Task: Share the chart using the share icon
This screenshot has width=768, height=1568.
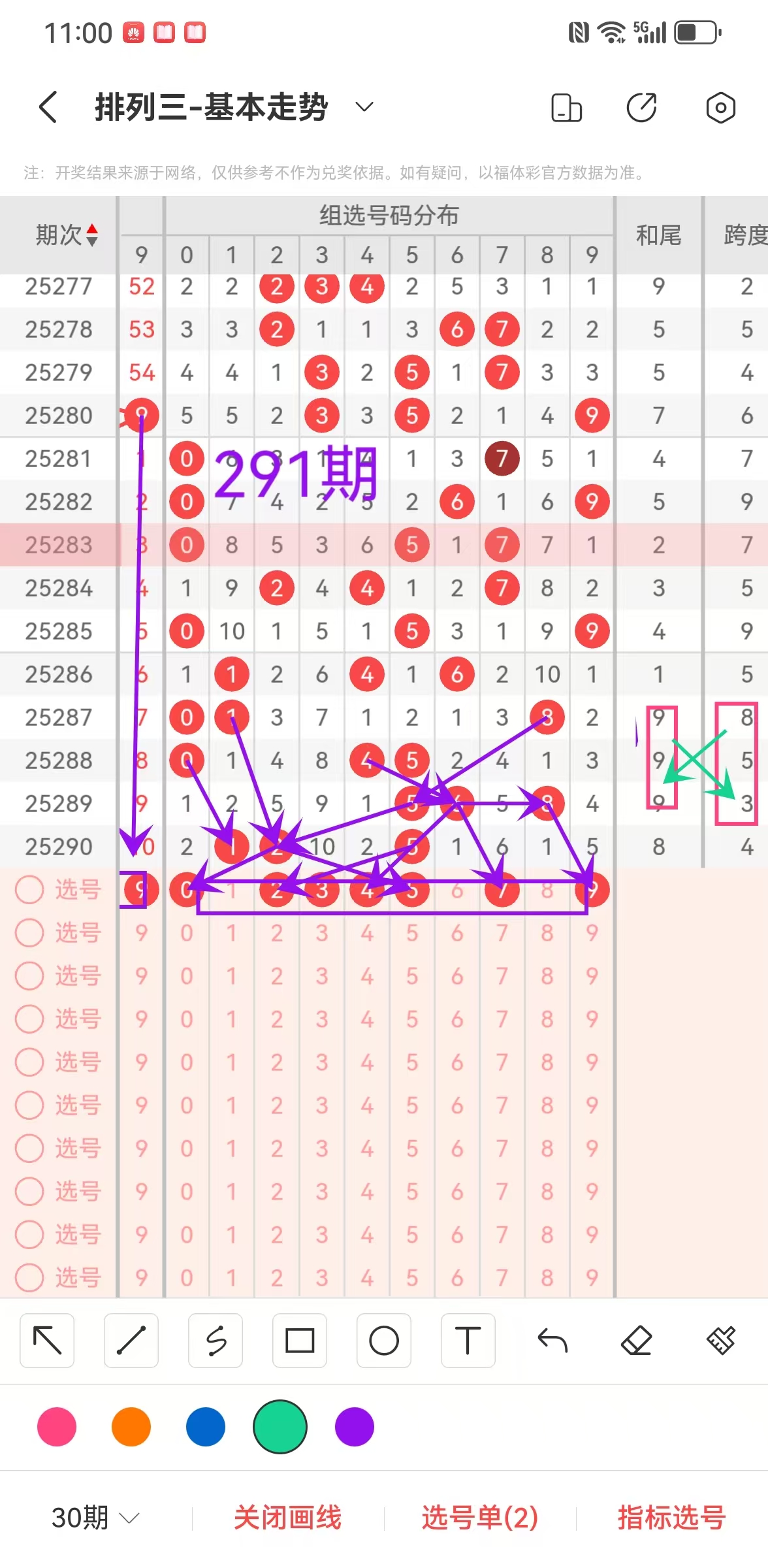Action: coord(641,108)
